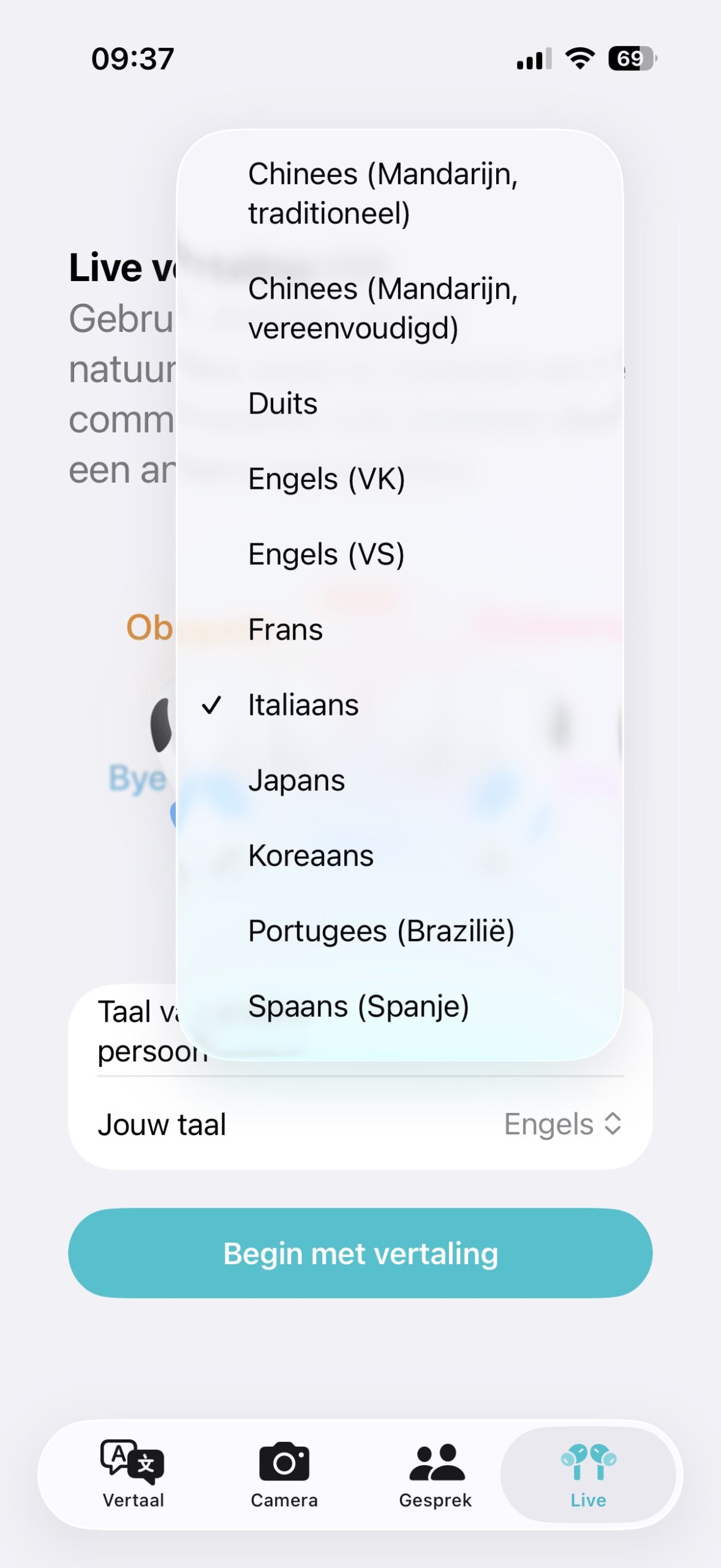Select Chinees (Mandarijn, traditioneel) from the list
Image resolution: width=721 pixels, height=1568 pixels.
[x=383, y=194]
